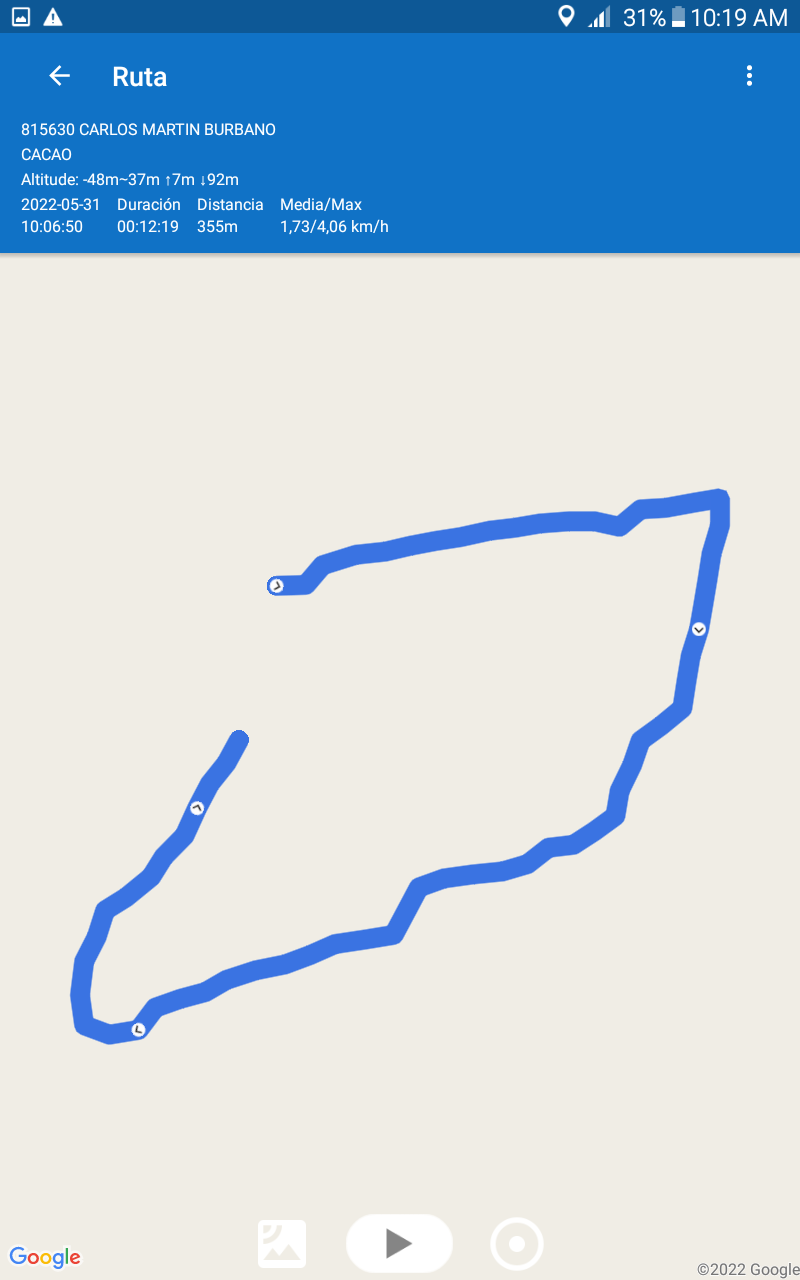Open the three-dot overflow menu
This screenshot has width=800, height=1280.
click(x=749, y=76)
